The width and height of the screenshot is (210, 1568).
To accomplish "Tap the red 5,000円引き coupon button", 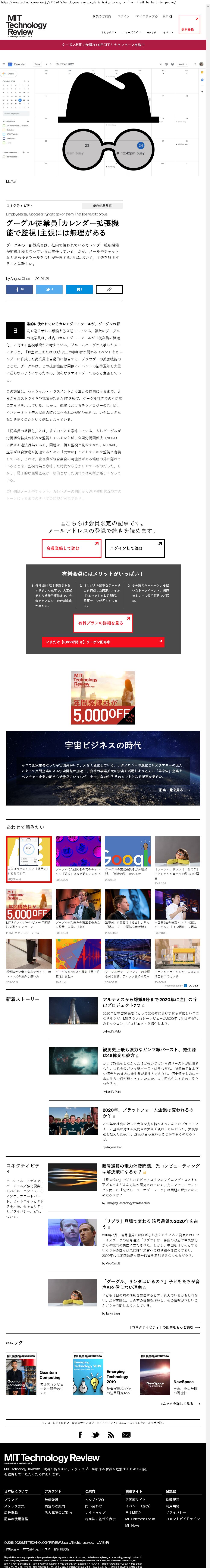I will pyautogui.click(x=103, y=642).
